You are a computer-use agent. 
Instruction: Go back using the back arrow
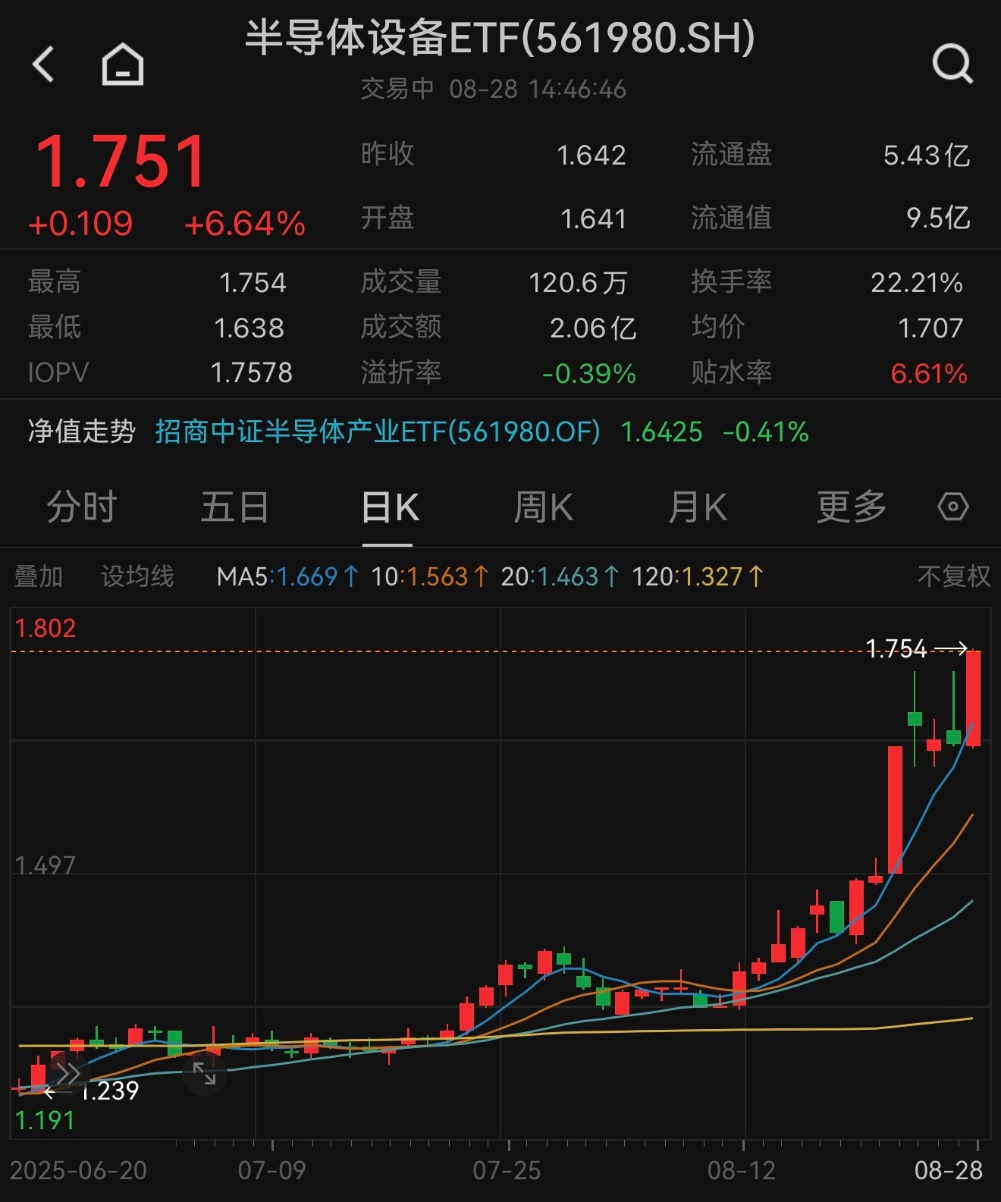click(x=43, y=66)
